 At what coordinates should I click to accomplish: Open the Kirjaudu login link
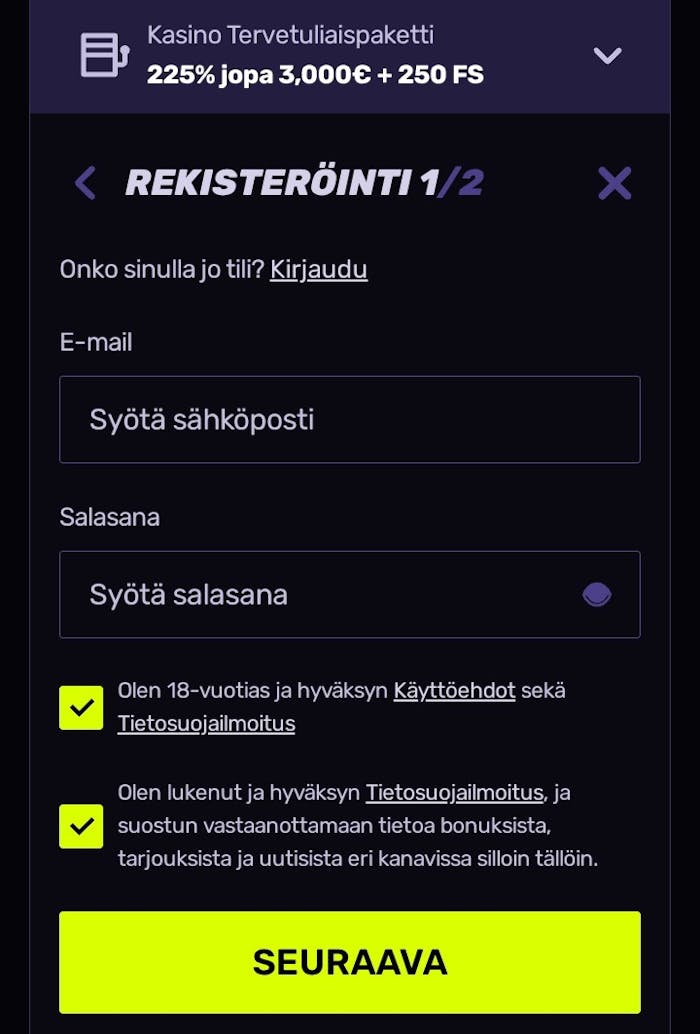[x=318, y=269]
